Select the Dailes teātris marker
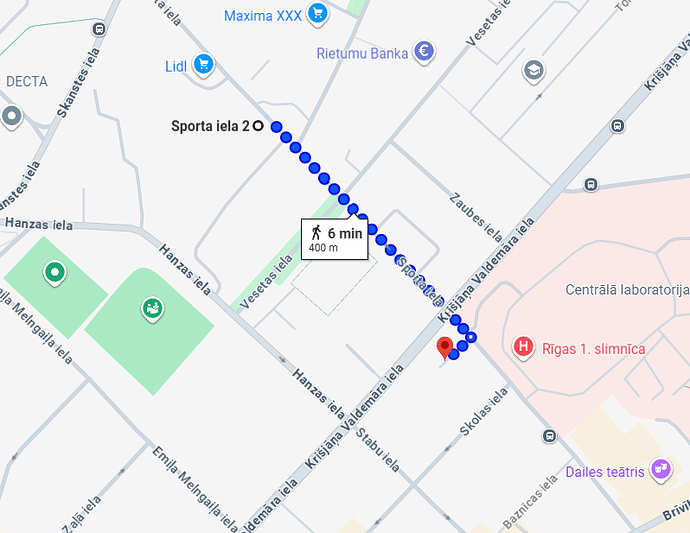The height and width of the screenshot is (533, 690). [x=660, y=469]
